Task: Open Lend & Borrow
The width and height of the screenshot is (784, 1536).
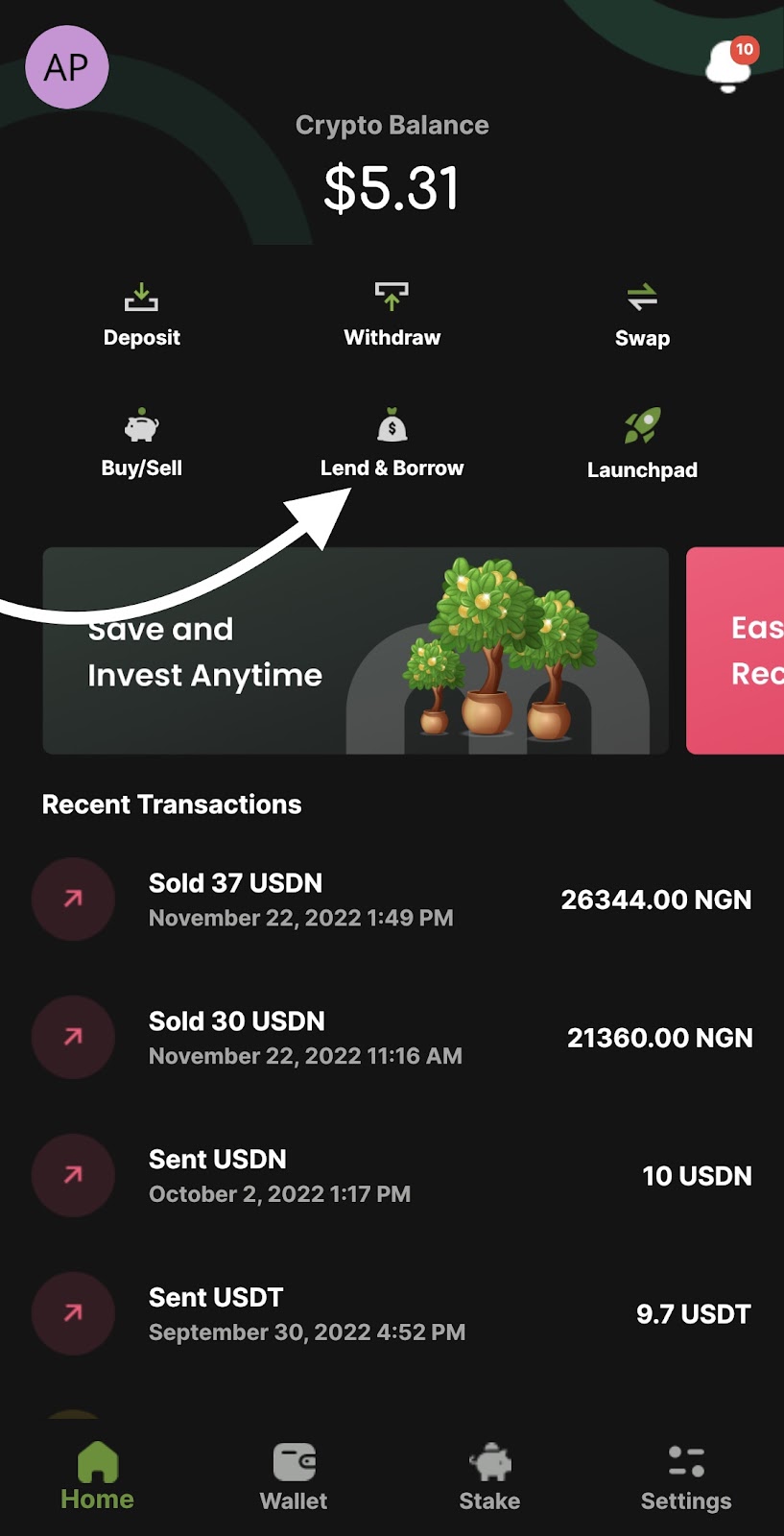Action: click(x=392, y=445)
